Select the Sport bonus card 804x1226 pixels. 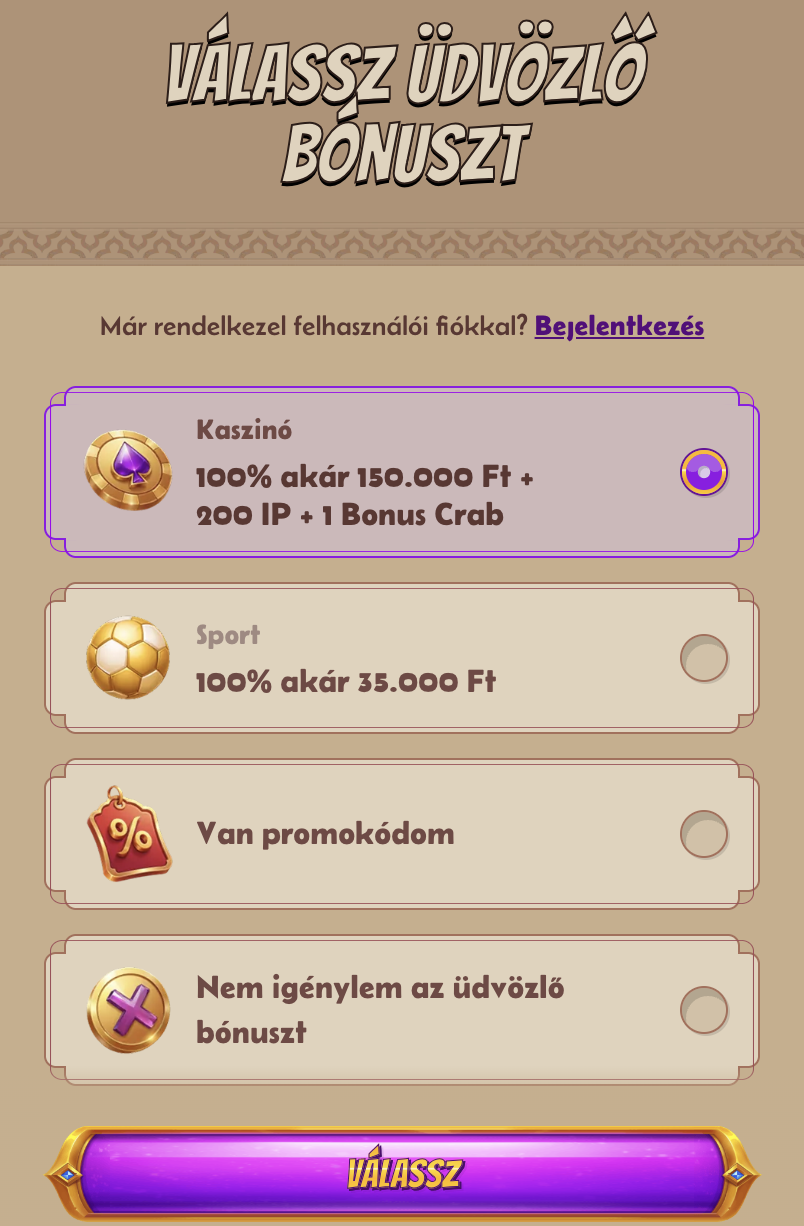click(x=400, y=657)
